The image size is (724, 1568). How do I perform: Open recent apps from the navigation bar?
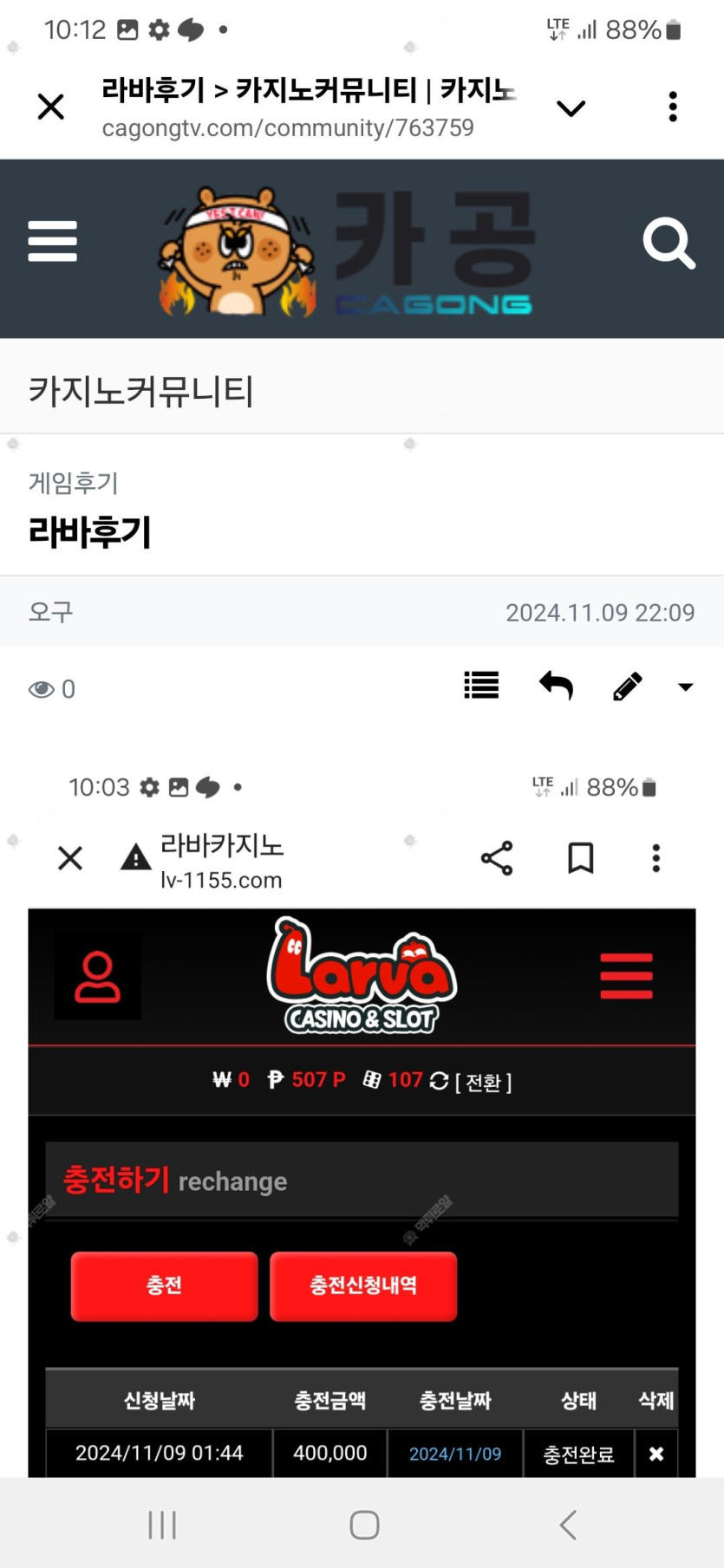[x=162, y=1525]
